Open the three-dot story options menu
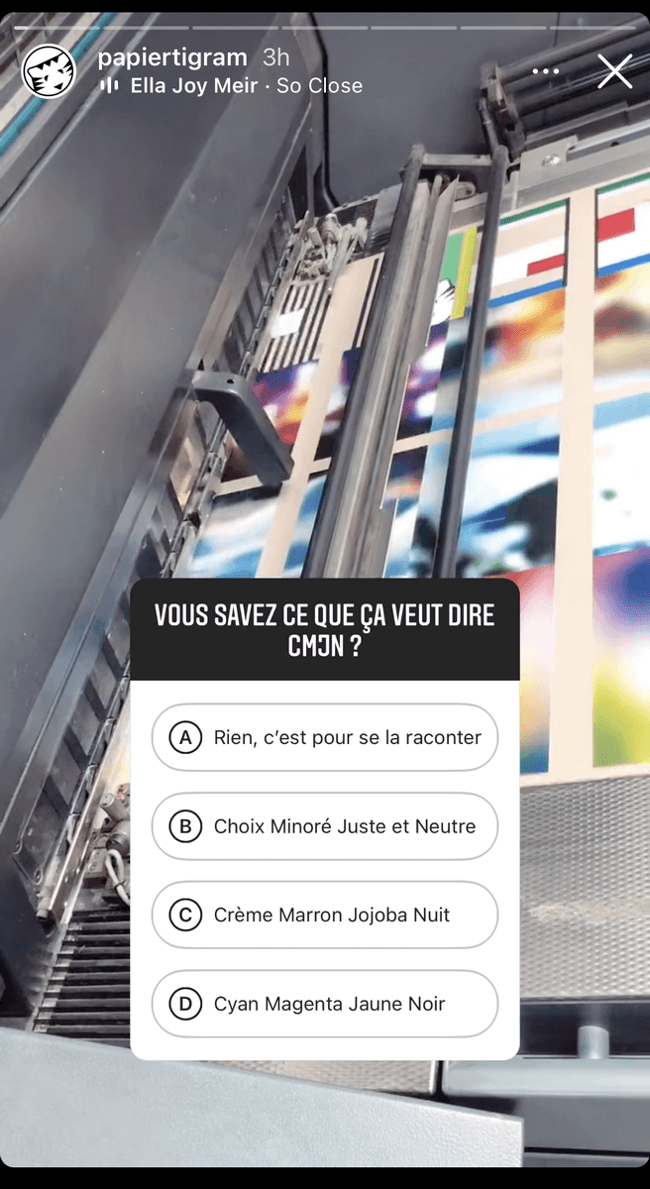650x1189 pixels. [x=545, y=71]
